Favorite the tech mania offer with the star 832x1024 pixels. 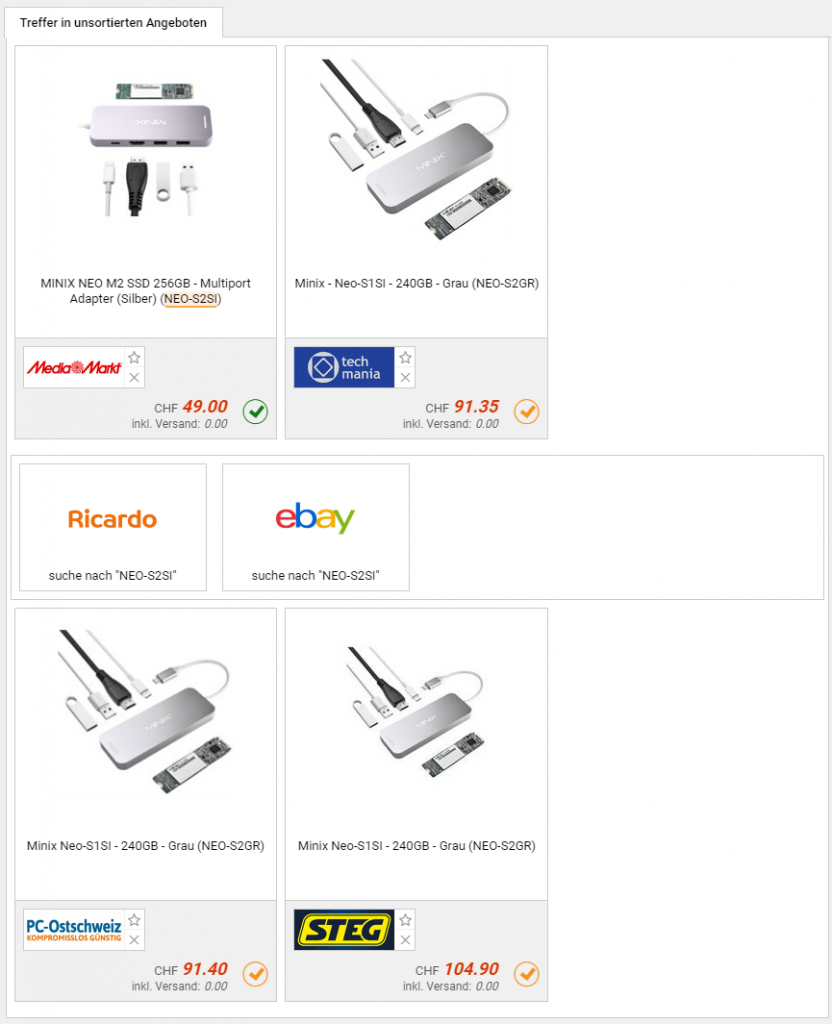point(405,357)
